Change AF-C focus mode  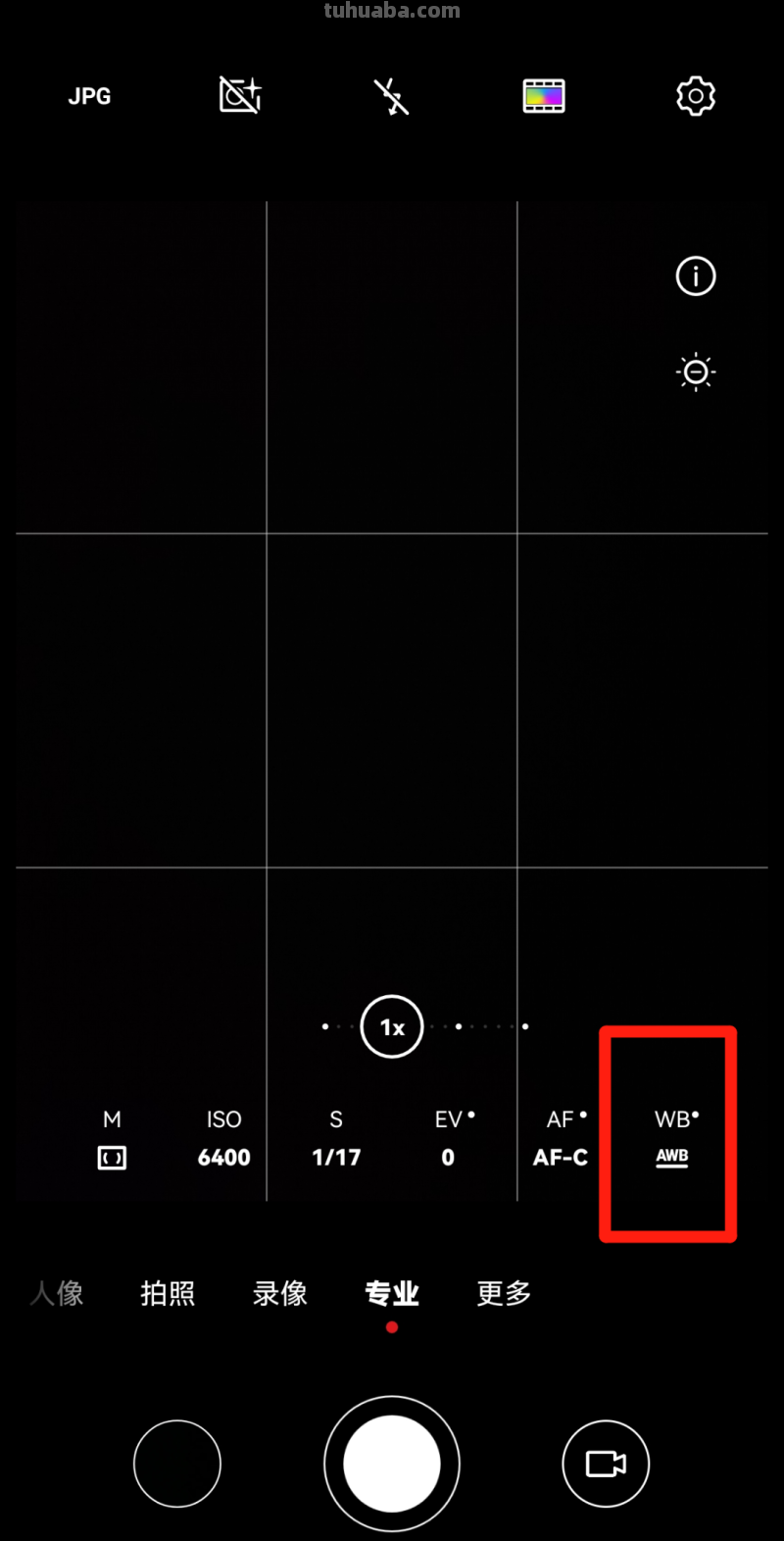(x=561, y=1139)
